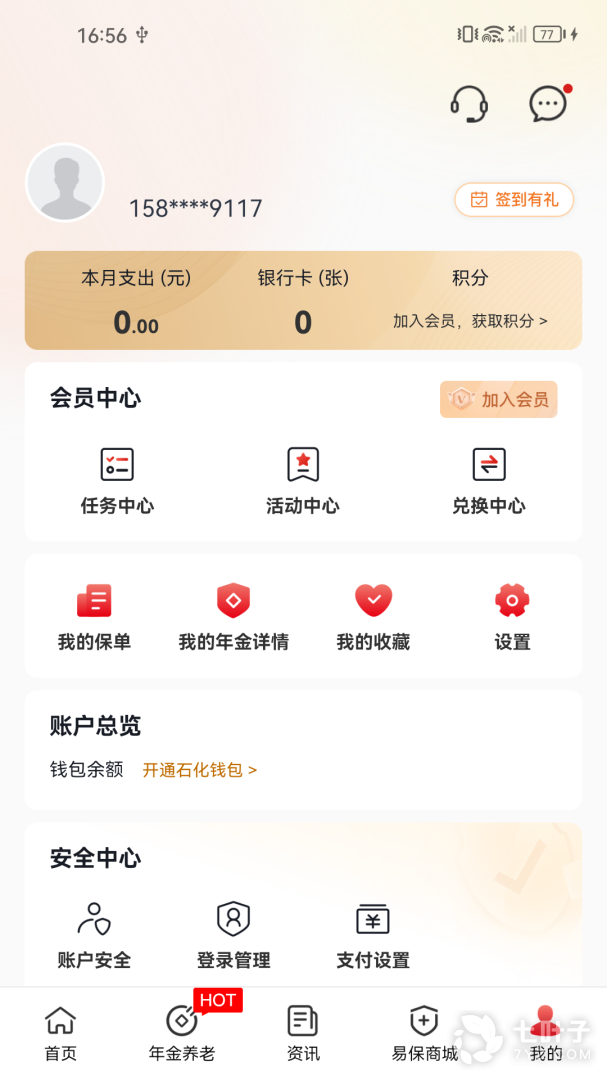View 我的保单
This screenshot has width=607, height=1080.
[94, 616]
